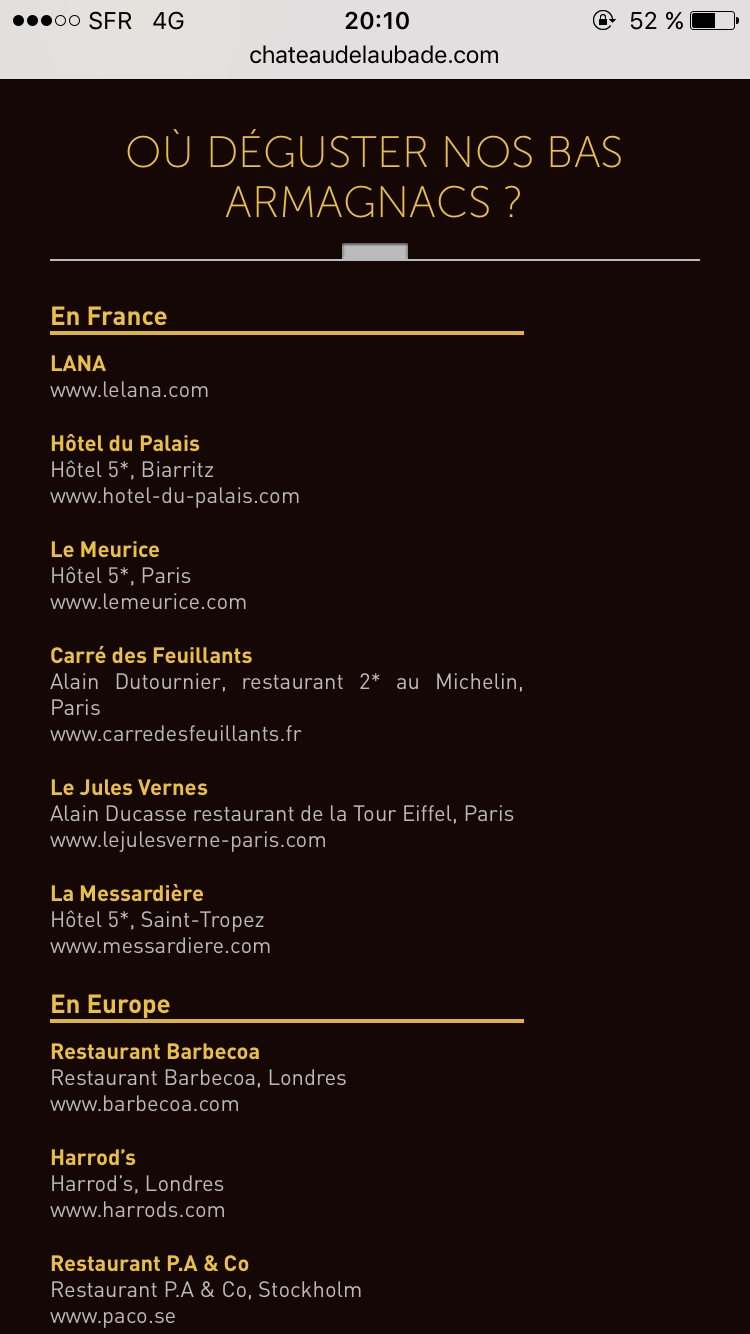Open www.barbecoa.com link
The width and height of the screenshot is (750, 1334).
point(145,1104)
